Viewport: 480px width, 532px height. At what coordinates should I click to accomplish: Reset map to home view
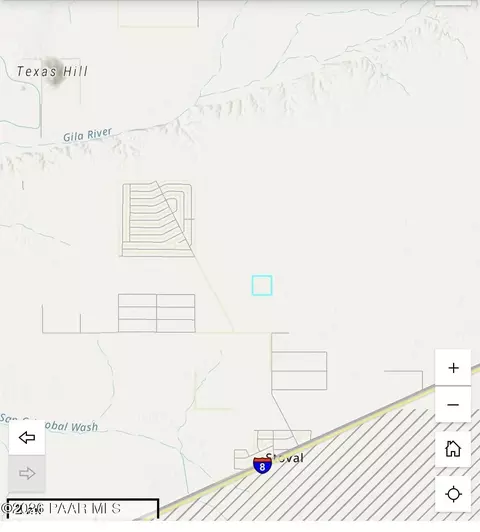point(453,449)
